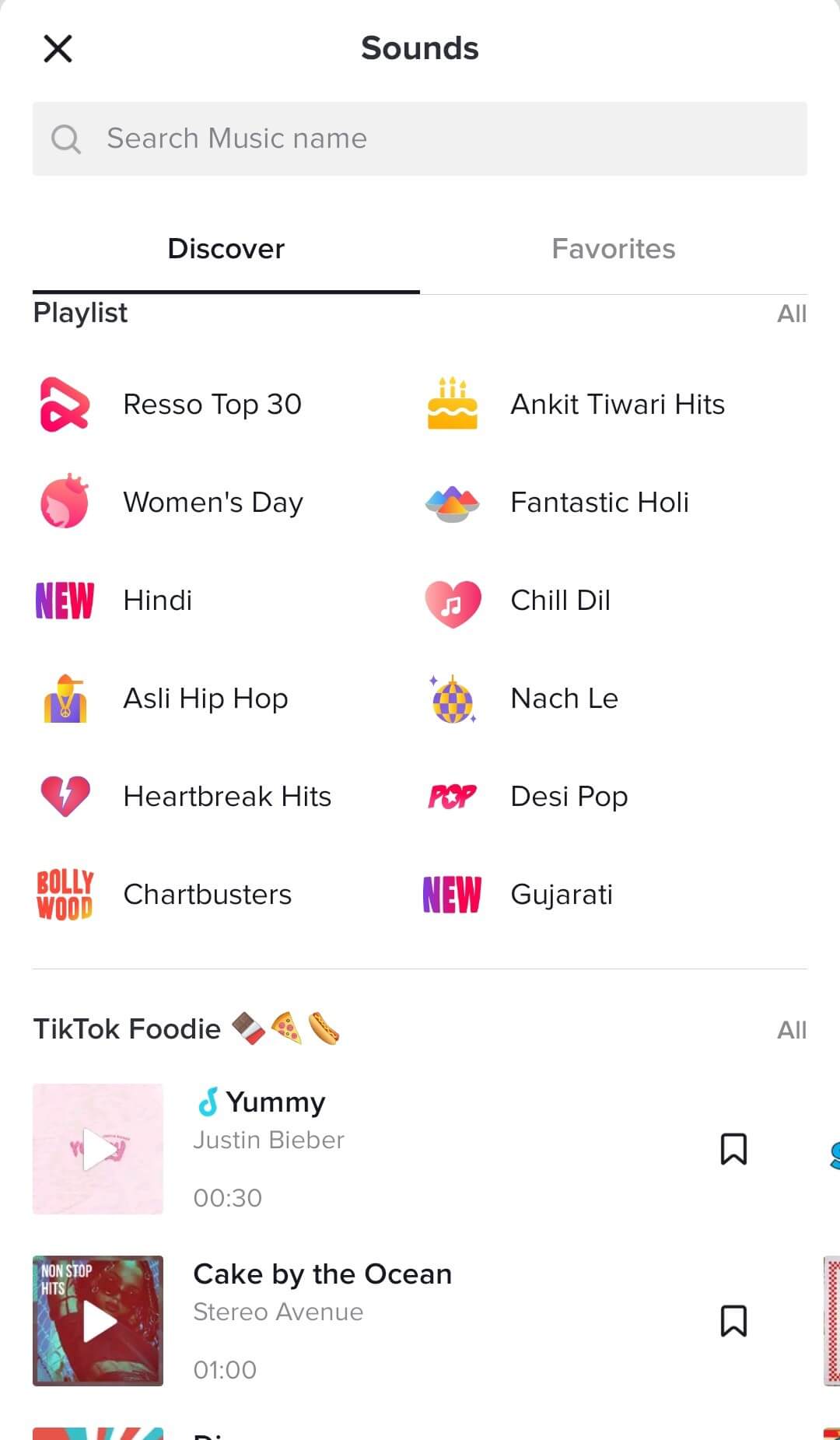
Task: Open the Fantastic Holi playlist
Action: click(x=599, y=503)
